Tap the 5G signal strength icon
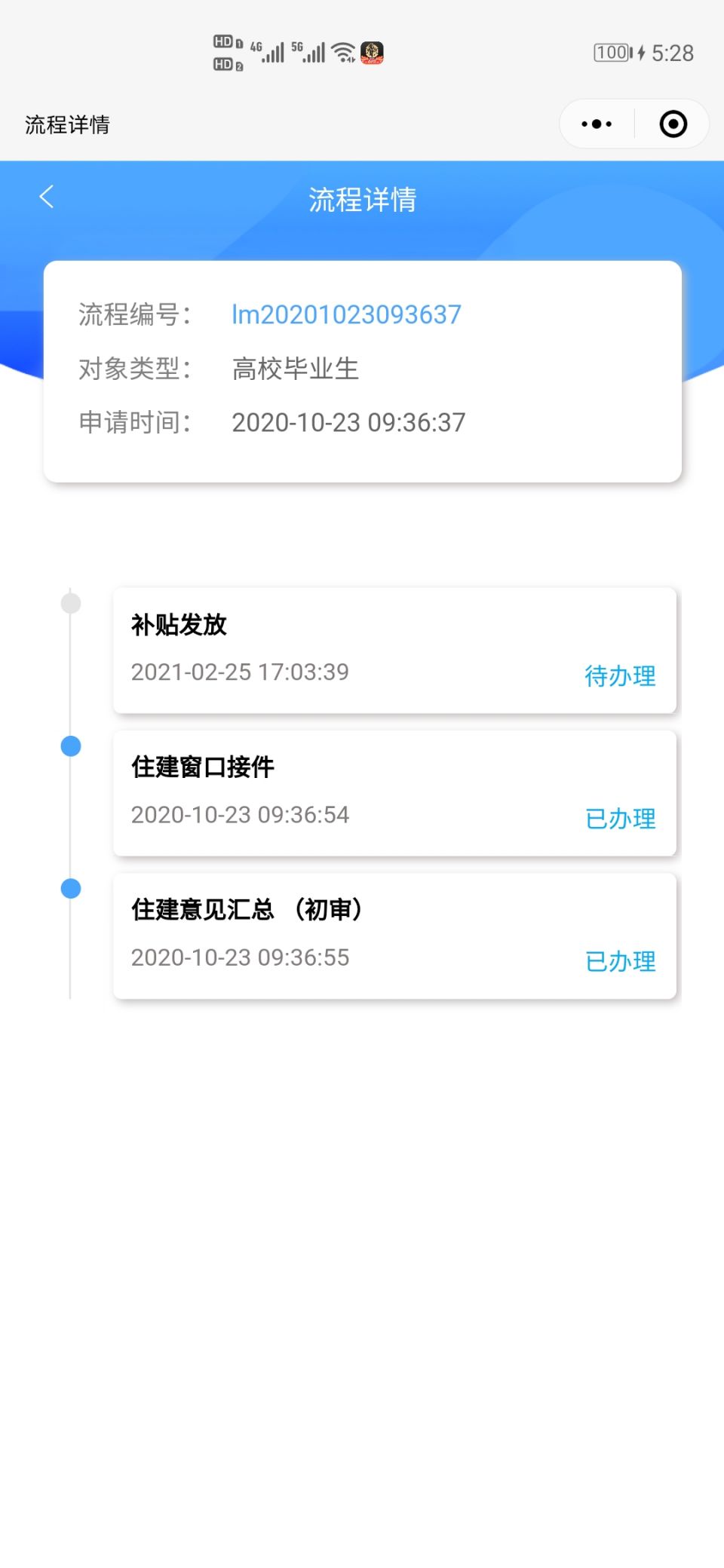724x1568 pixels. [x=314, y=51]
